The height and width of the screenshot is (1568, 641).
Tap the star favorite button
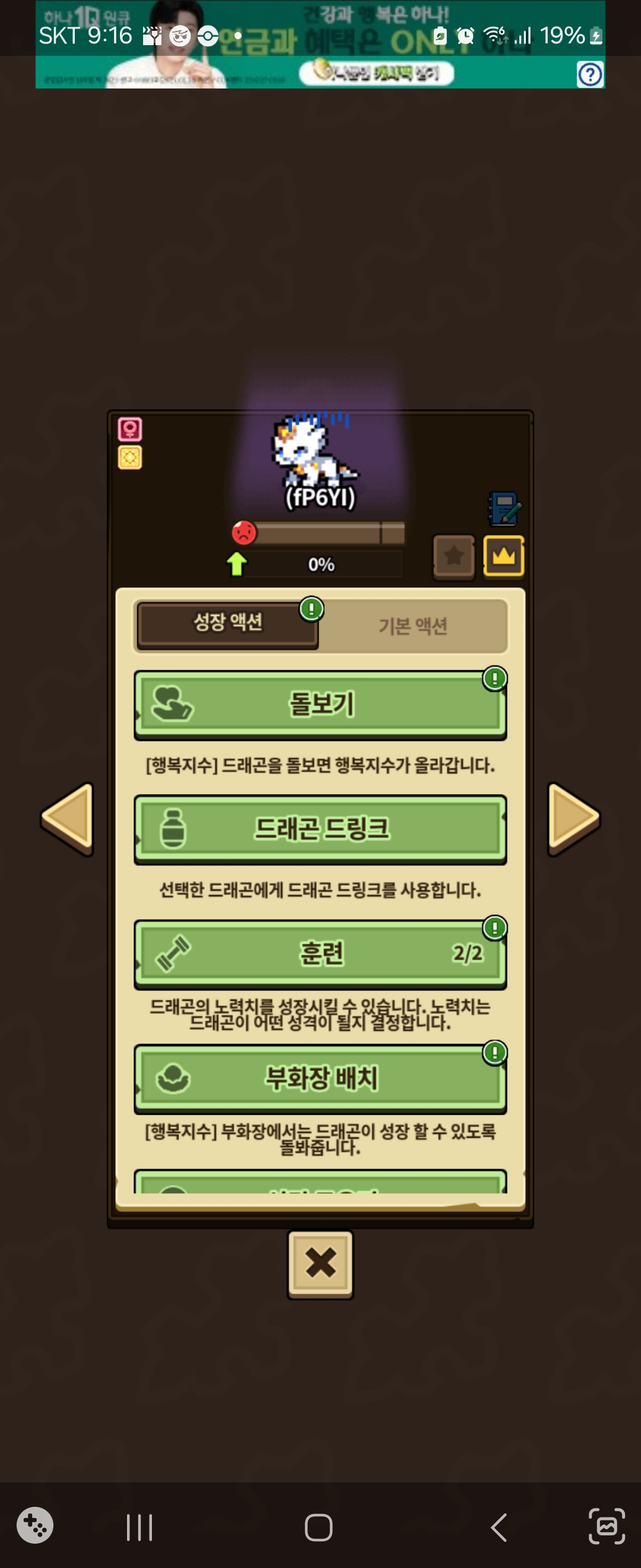pyautogui.click(x=453, y=557)
